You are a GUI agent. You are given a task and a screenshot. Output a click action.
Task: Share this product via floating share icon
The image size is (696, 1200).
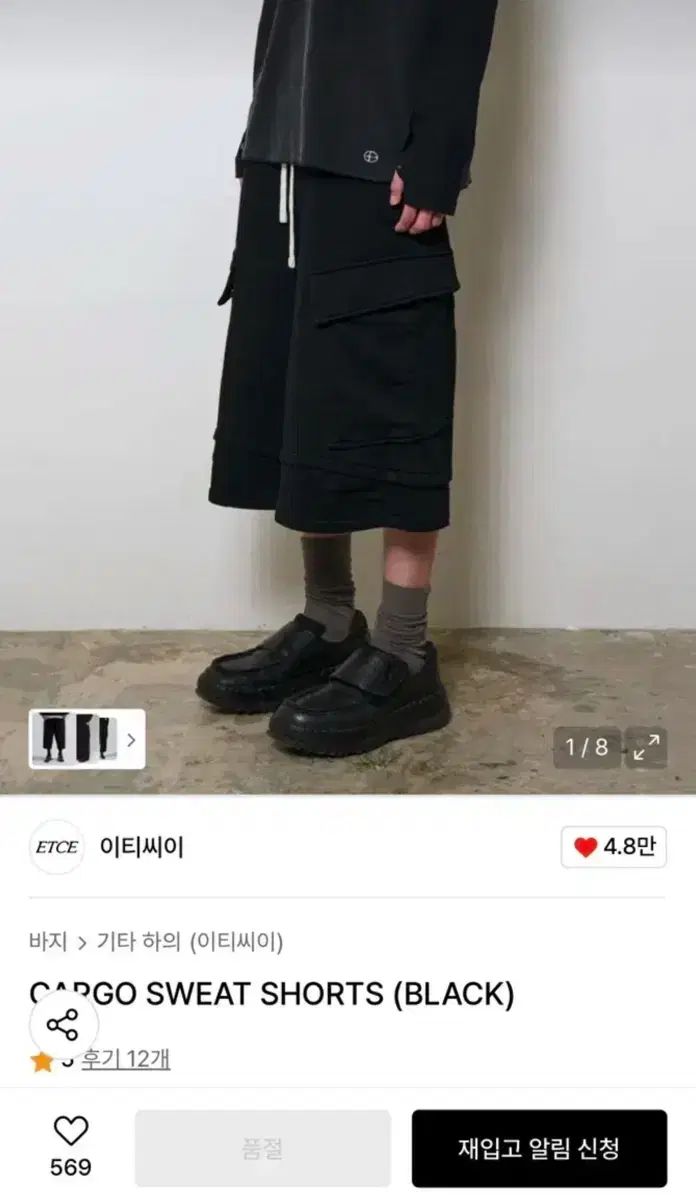[63, 1024]
